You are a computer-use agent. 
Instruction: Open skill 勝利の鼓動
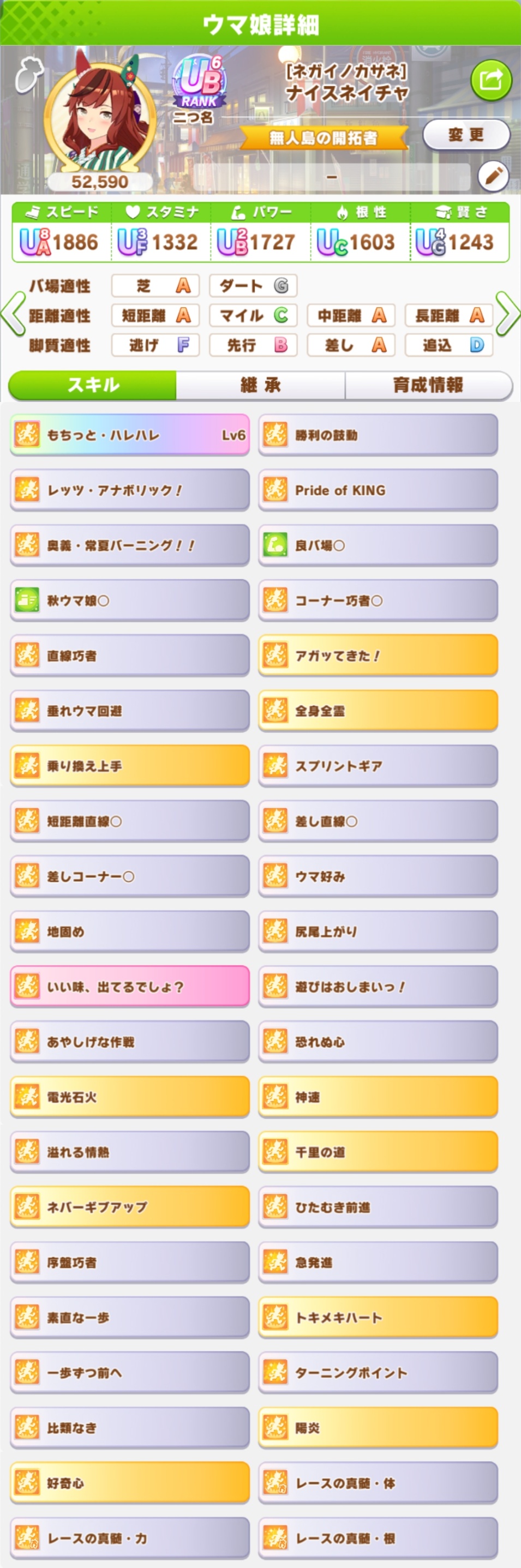coord(378,435)
